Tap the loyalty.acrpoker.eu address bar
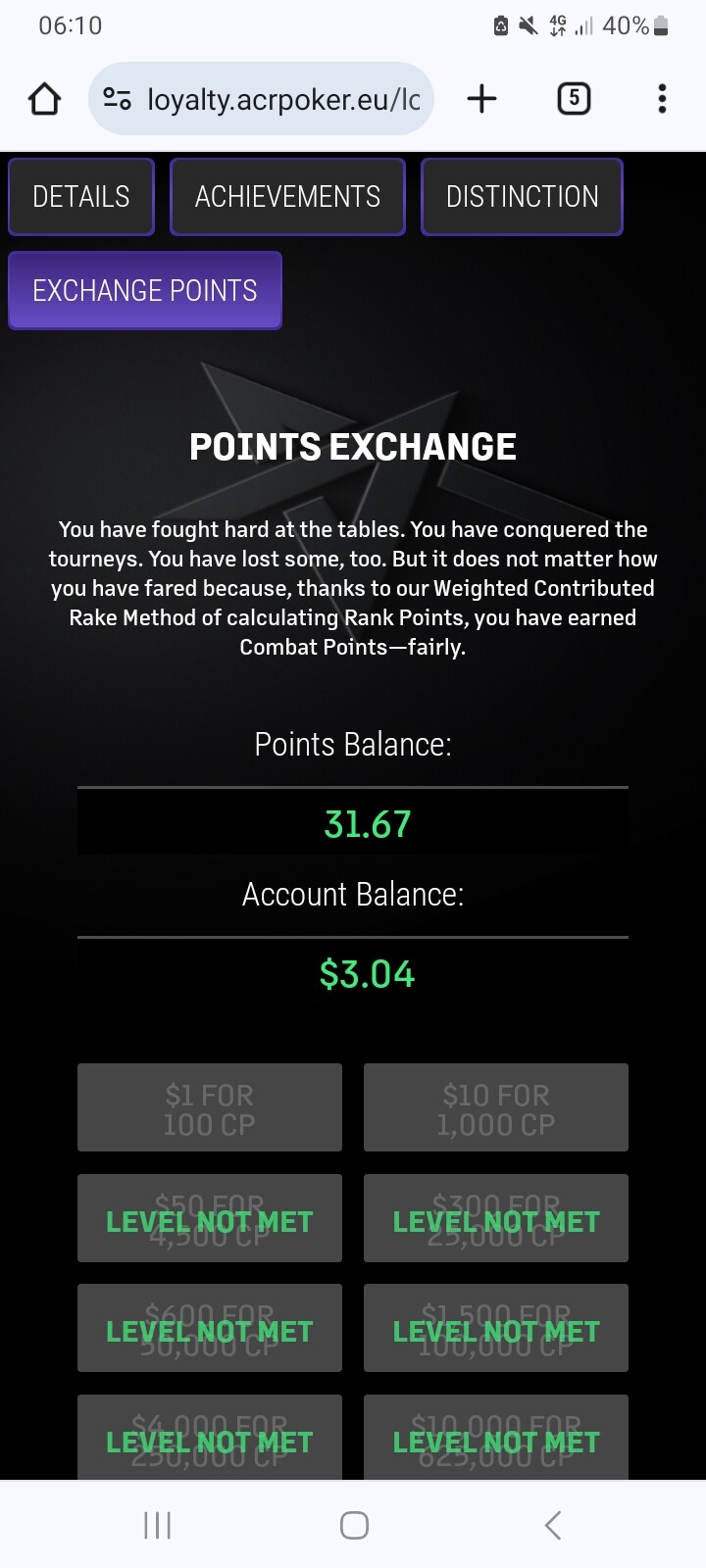The width and height of the screenshot is (706, 1568). click(261, 99)
